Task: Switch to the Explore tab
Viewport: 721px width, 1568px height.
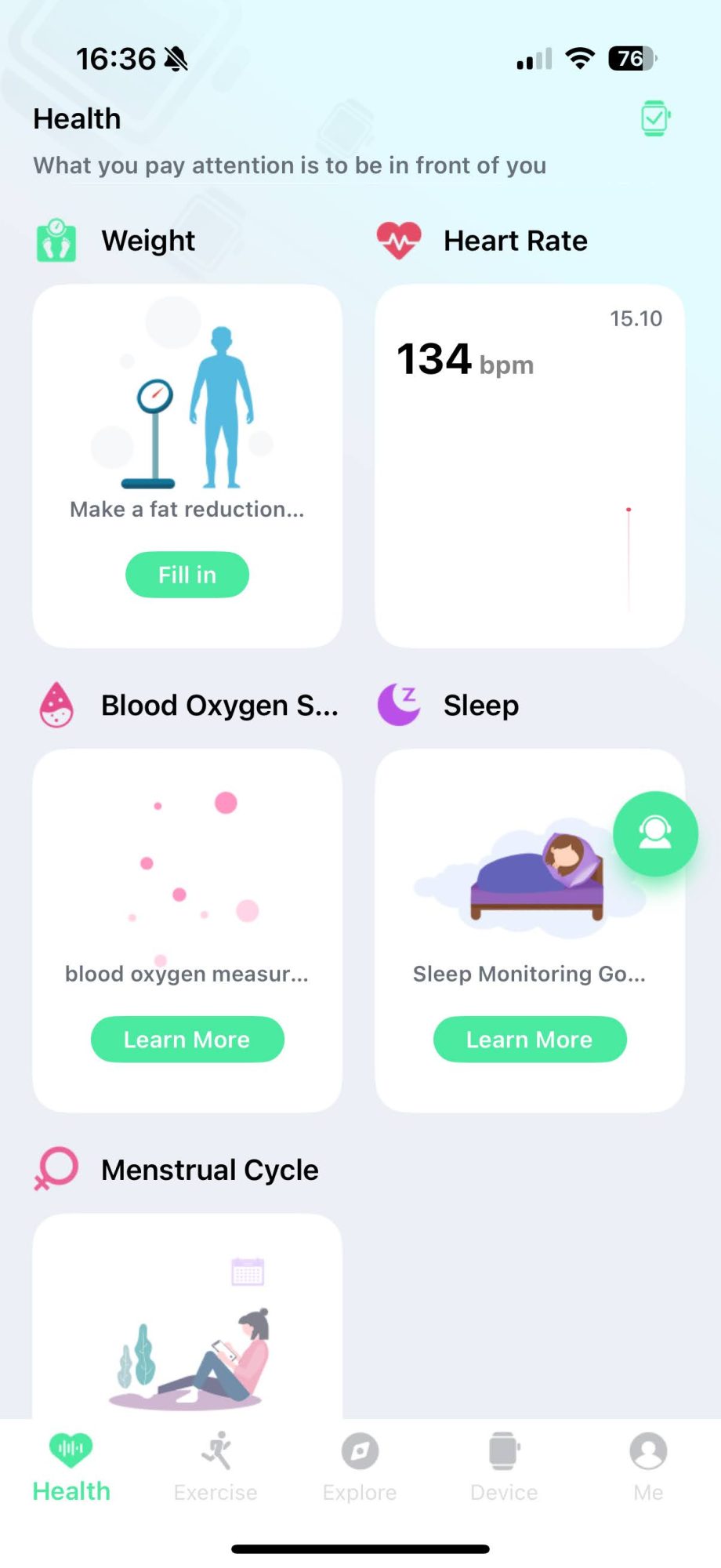Action: coord(360,1468)
